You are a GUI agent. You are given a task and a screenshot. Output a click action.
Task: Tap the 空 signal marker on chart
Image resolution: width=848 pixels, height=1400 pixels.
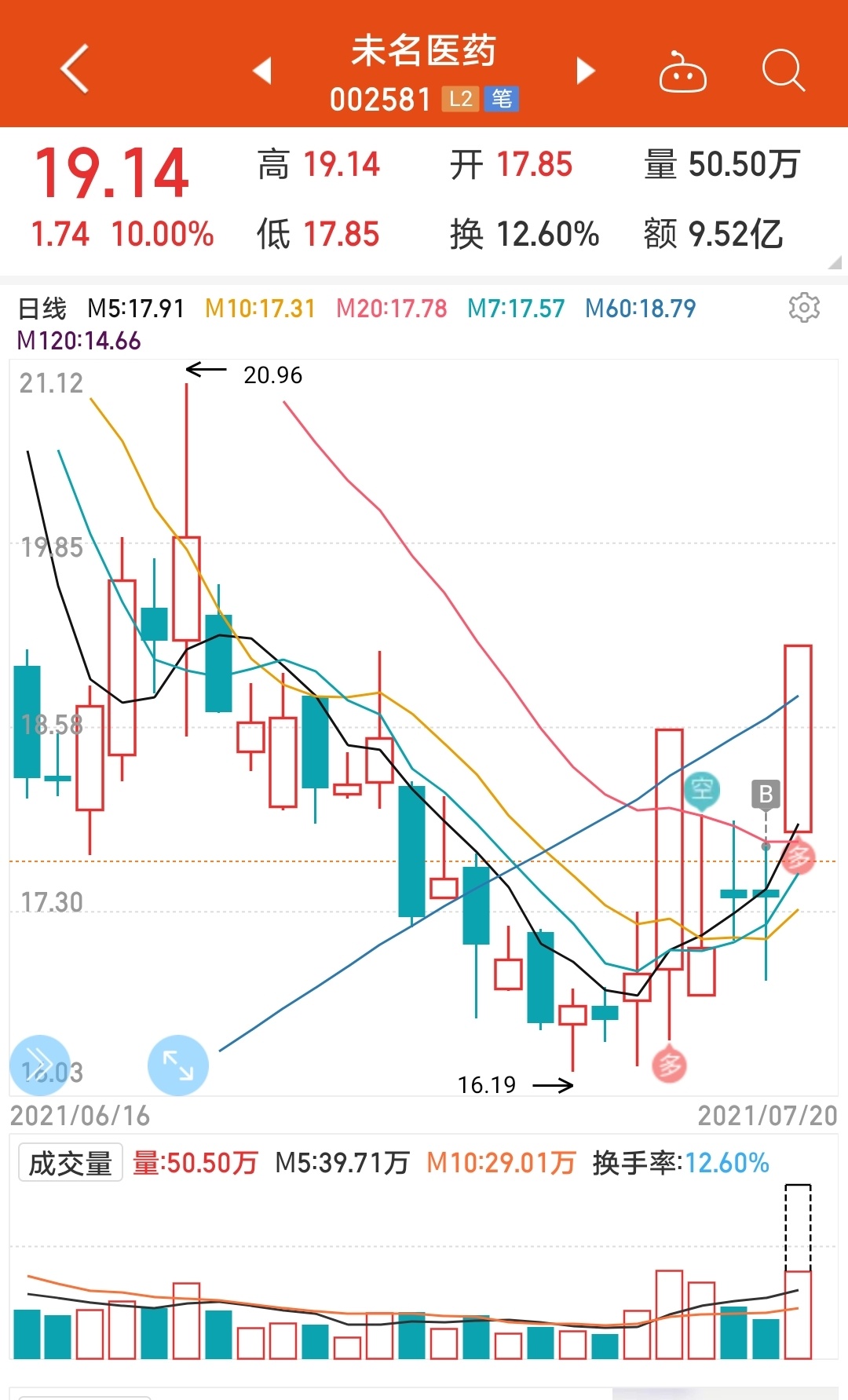tap(702, 791)
